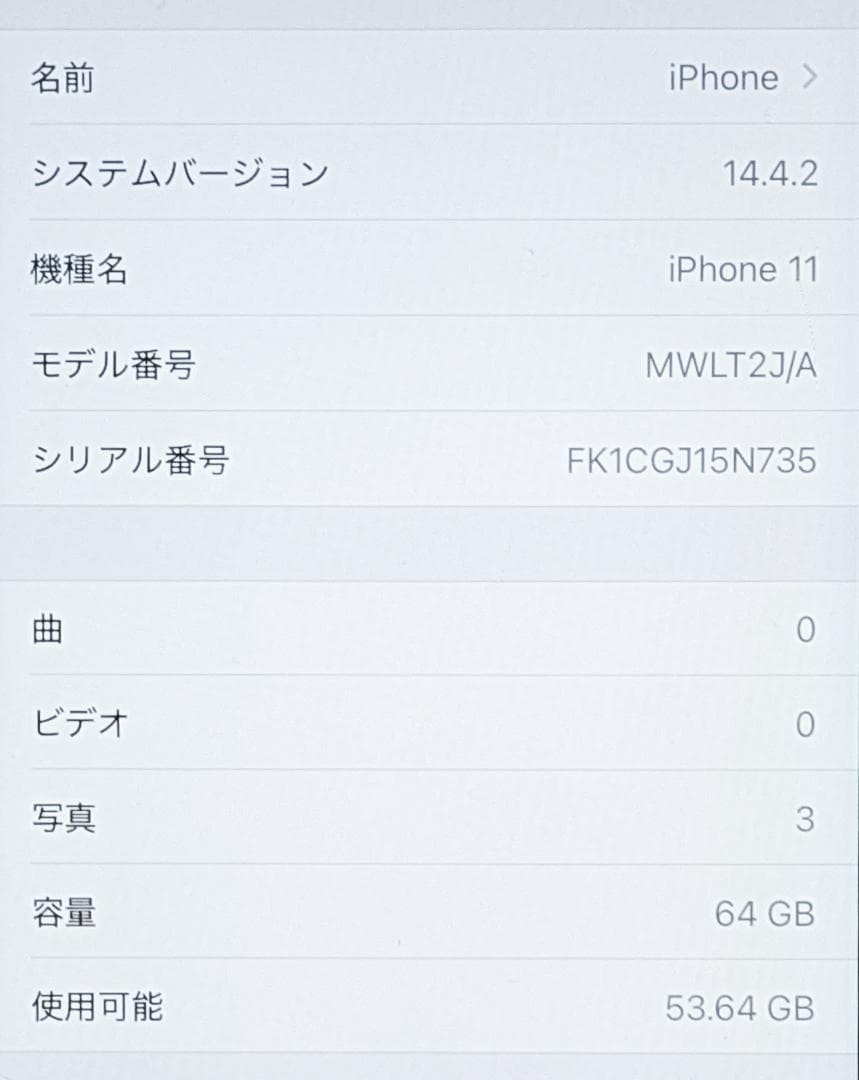Tap the 3 next to 写真
This screenshot has height=1080, width=859.
pos(806,820)
